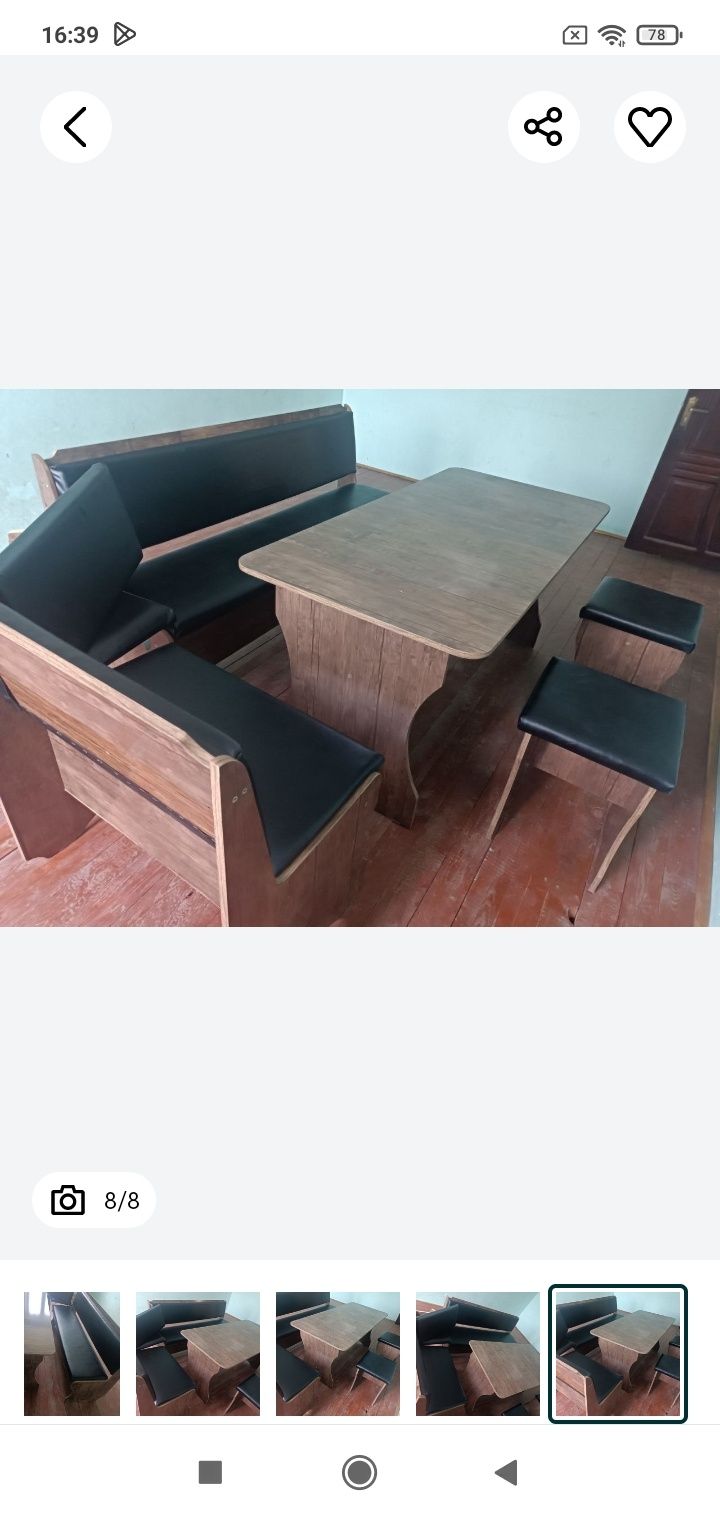
Task: Add listing to favorites with heart
Action: pos(649,127)
